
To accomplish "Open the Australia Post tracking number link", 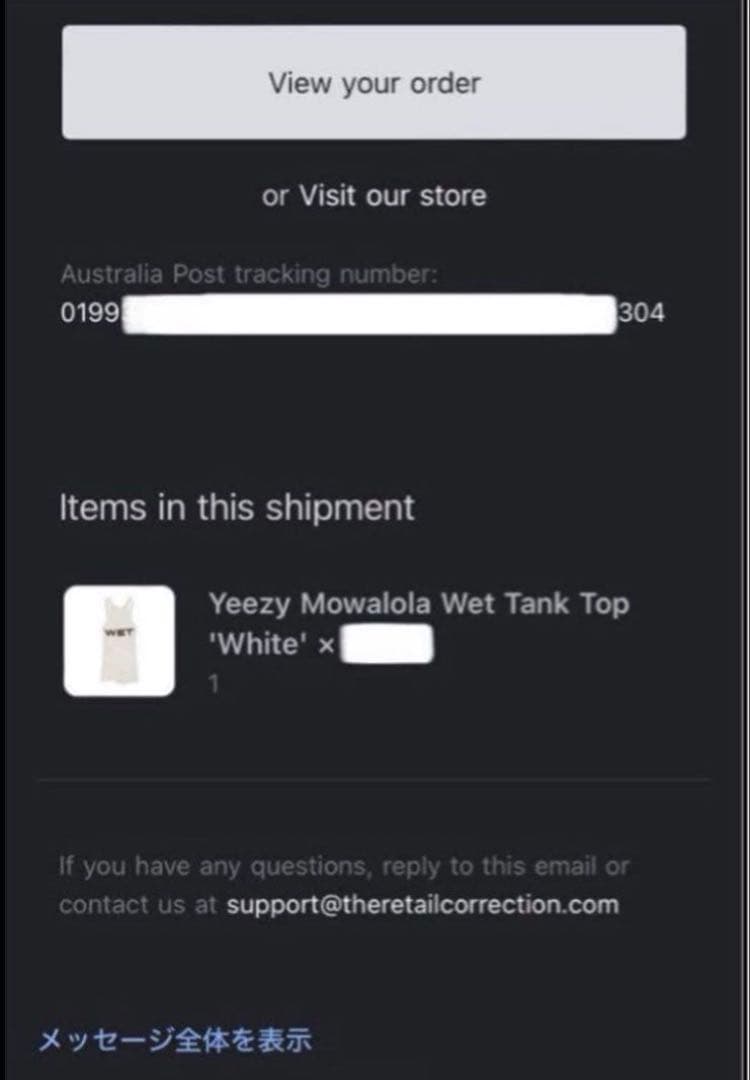I will click(x=362, y=313).
